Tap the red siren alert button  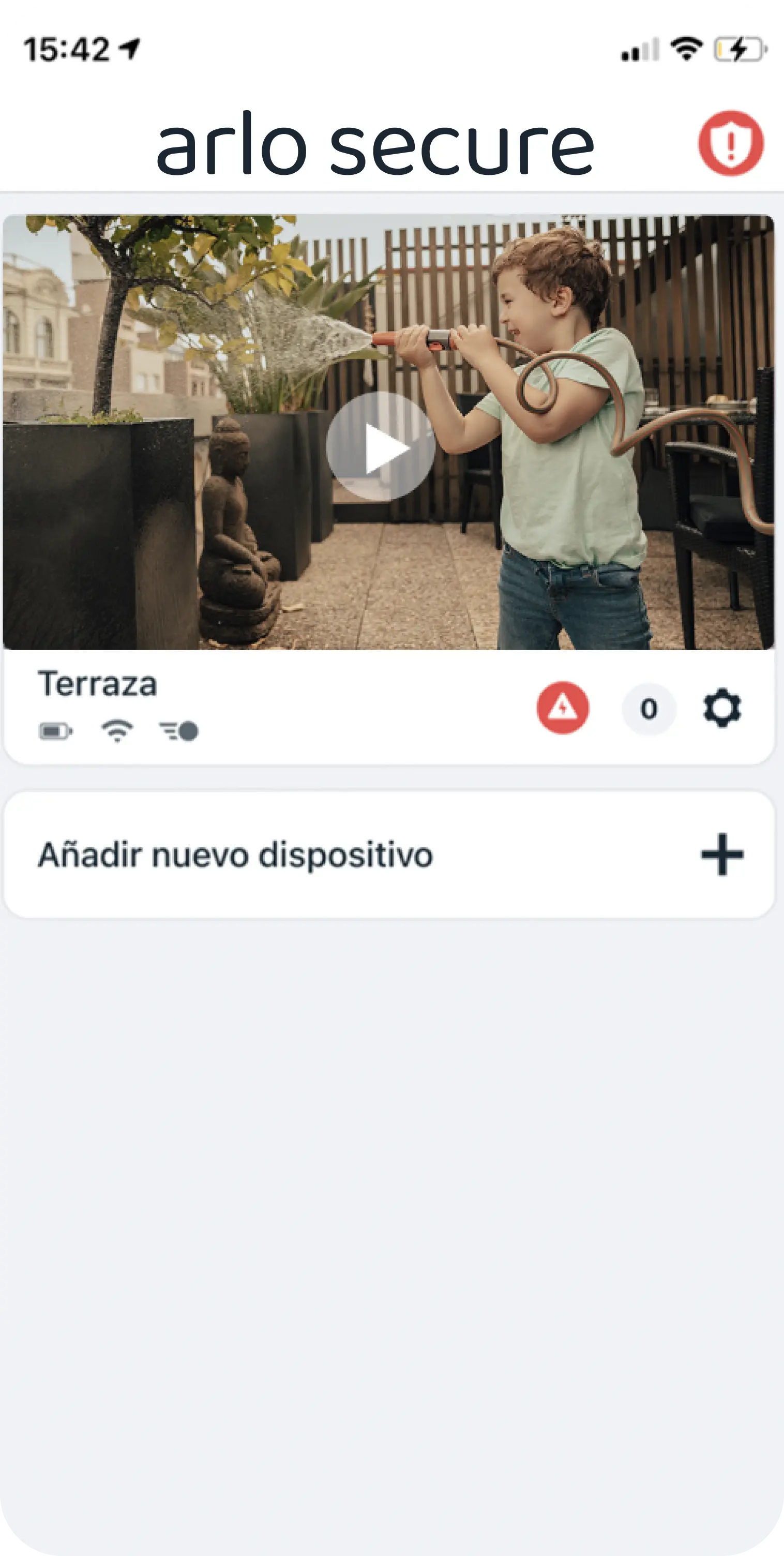[562, 707]
